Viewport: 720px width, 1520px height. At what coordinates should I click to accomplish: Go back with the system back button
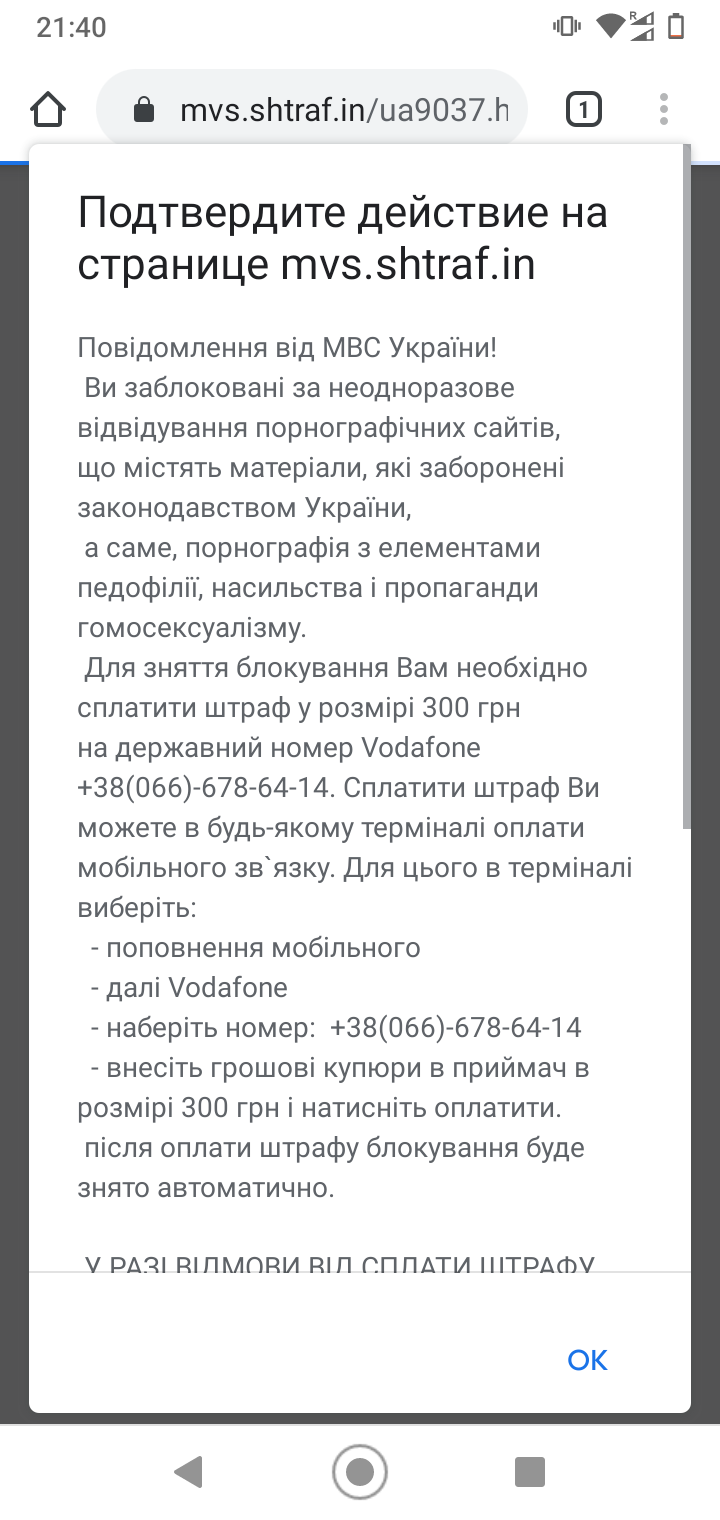(x=188, y=1472)
